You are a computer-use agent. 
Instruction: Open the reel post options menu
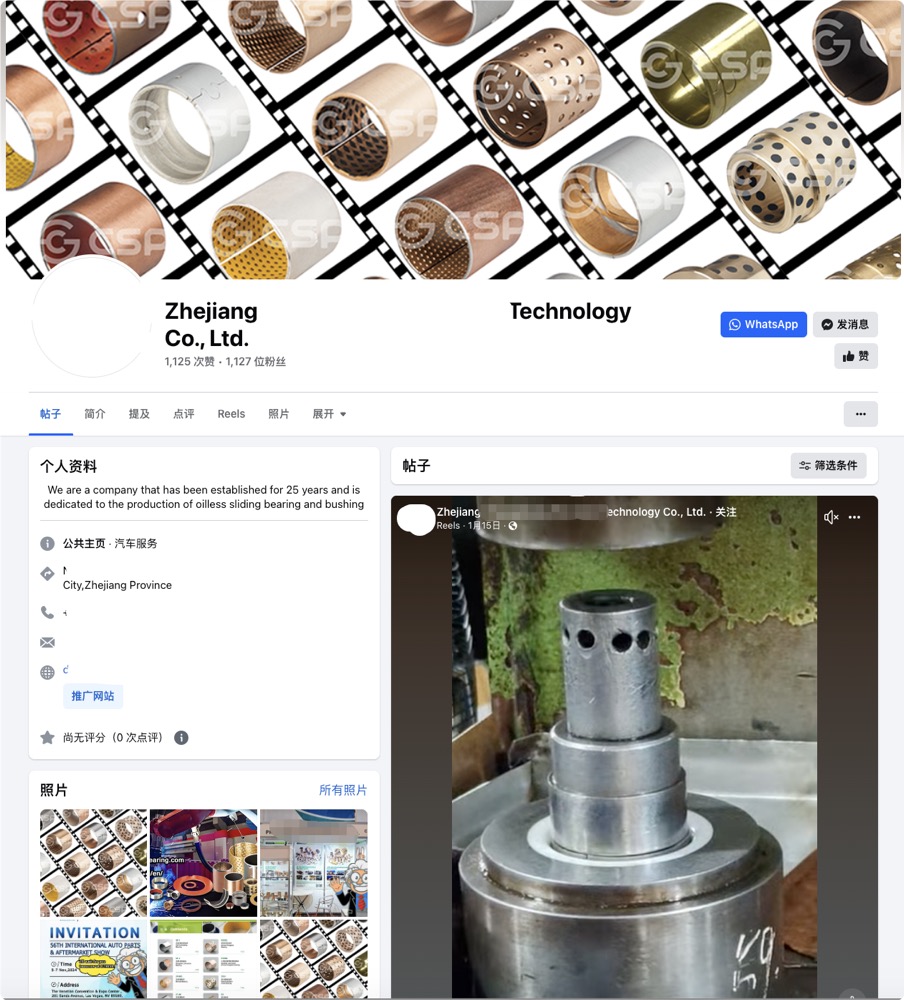point(854,517)
